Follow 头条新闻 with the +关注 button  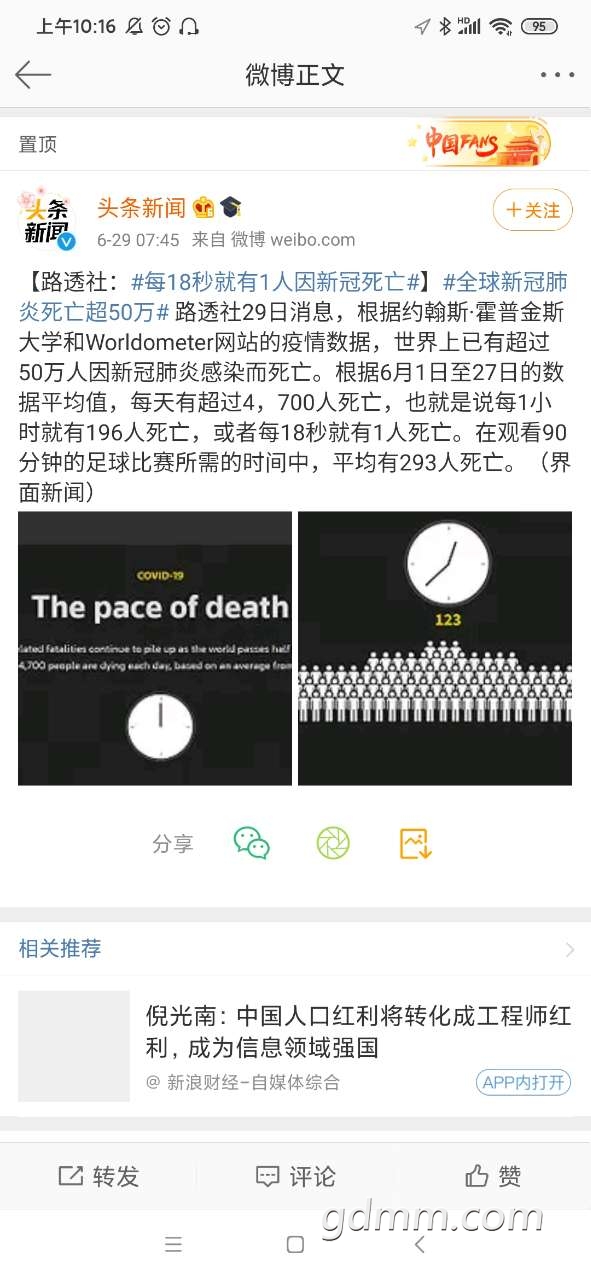point(532,210)
